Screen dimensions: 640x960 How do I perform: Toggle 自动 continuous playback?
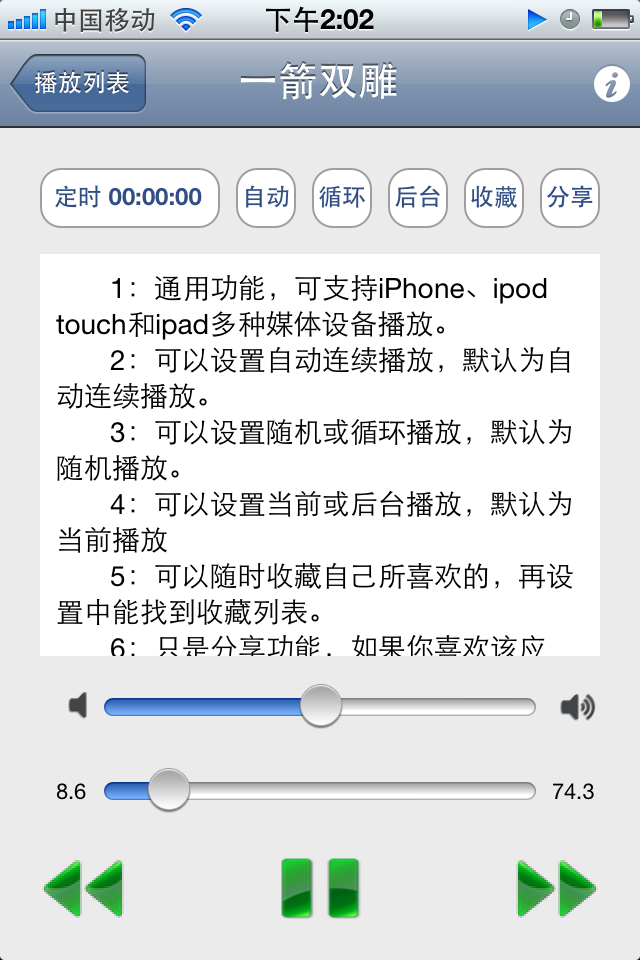point(267,197)
